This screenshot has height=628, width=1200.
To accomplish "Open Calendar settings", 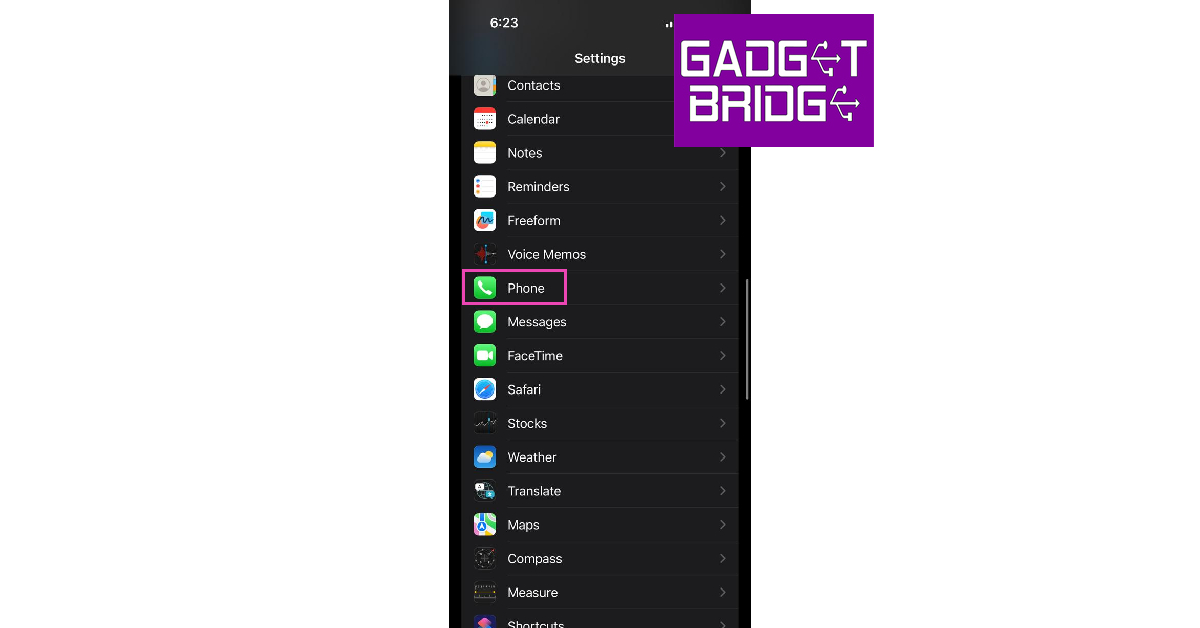I will [x=533, y=119].
